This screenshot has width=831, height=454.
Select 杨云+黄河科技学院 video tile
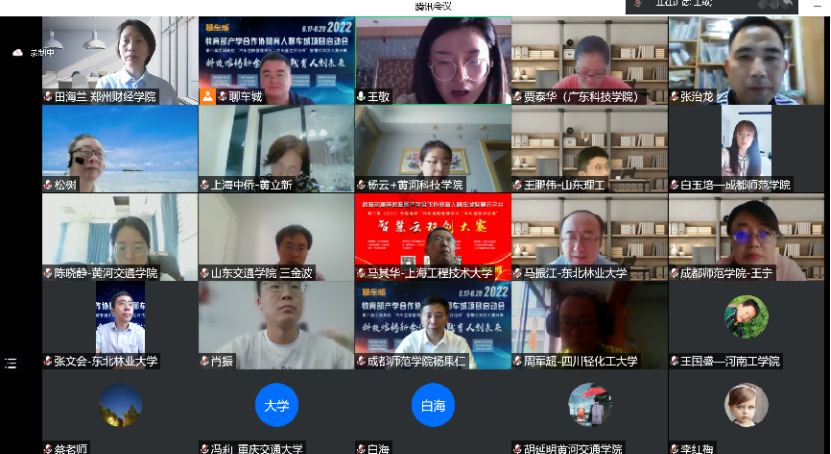pos(433,147)
